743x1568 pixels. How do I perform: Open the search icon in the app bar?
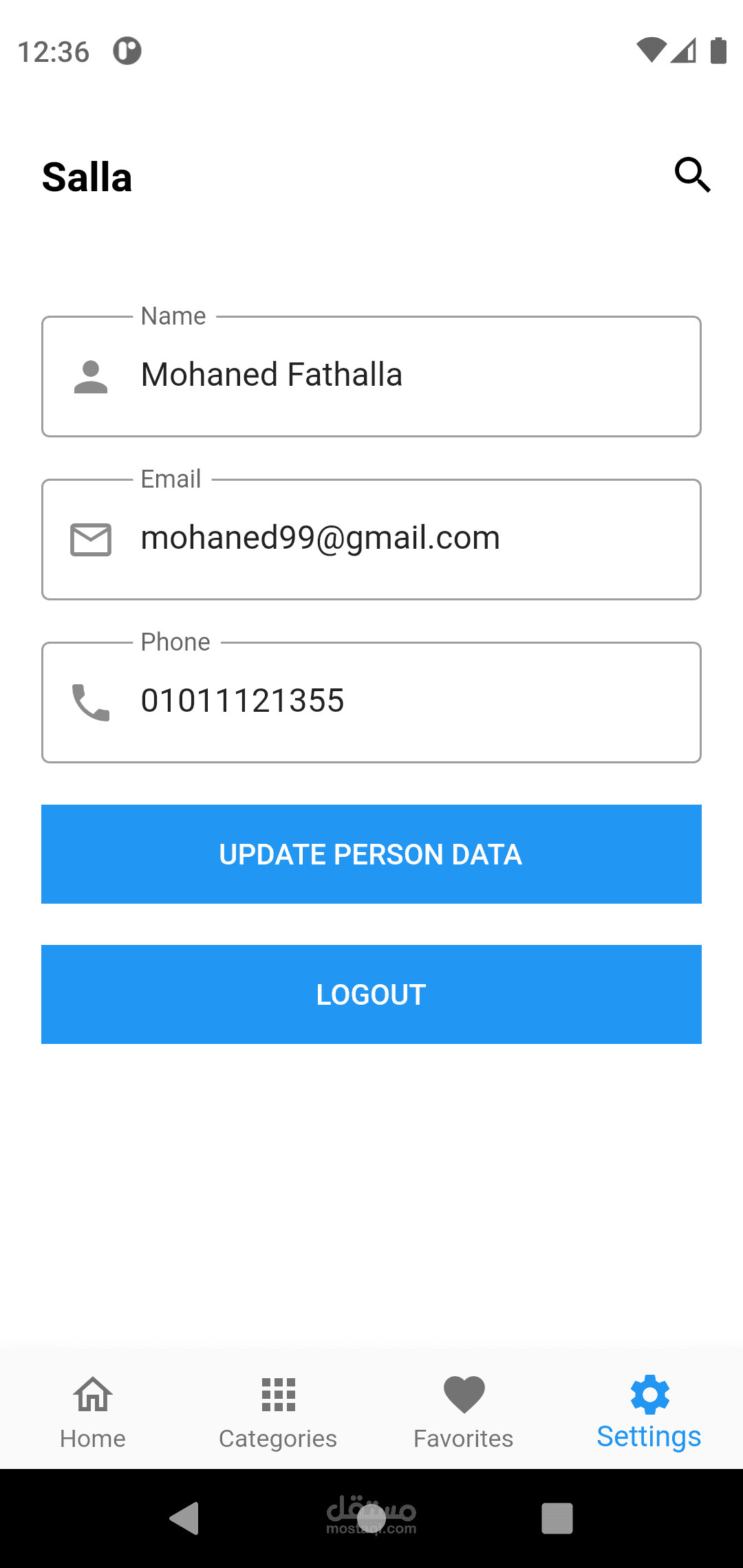[692, 175]
